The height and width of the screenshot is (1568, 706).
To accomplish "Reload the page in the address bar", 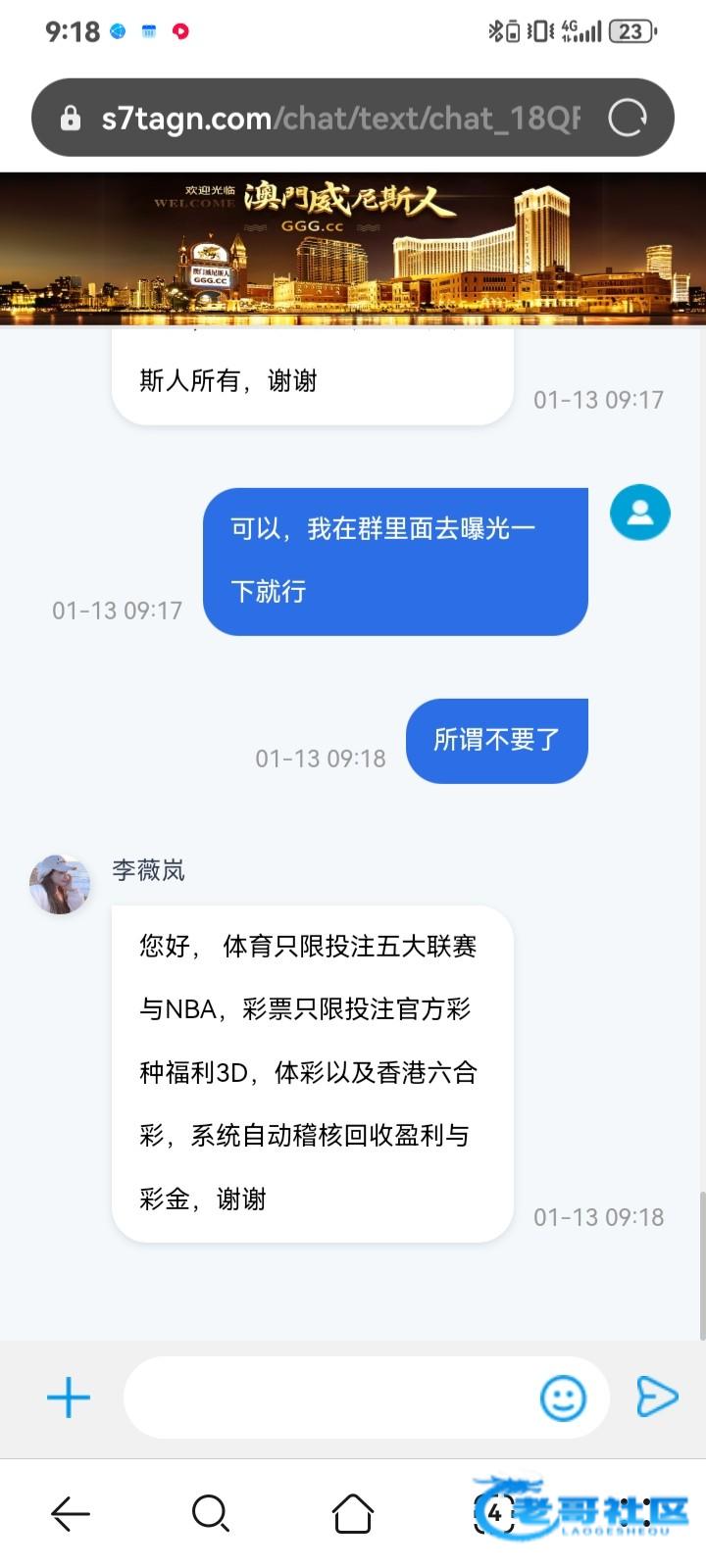I will point(628,119).
